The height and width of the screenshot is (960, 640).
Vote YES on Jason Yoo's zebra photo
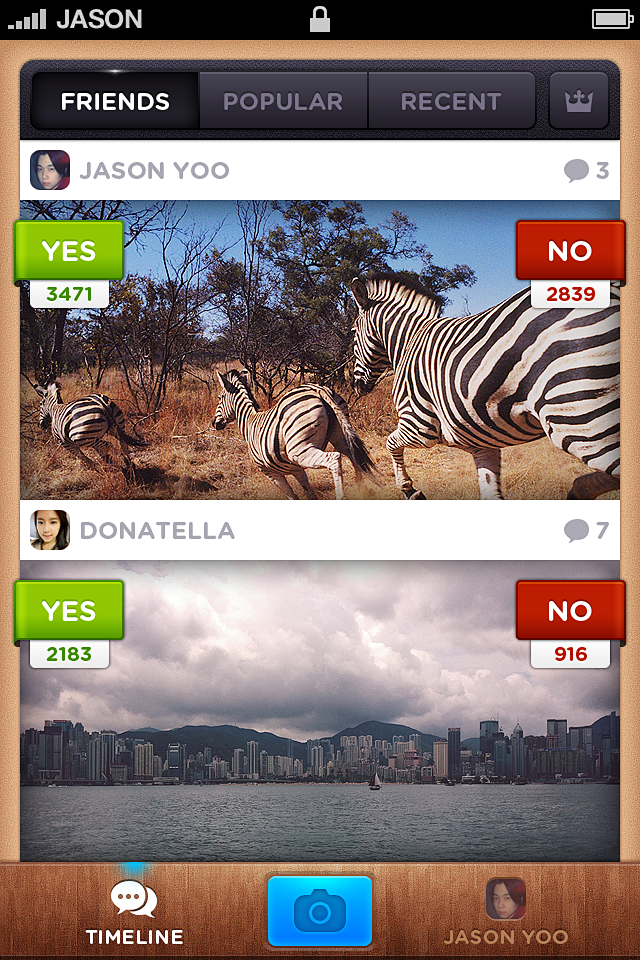coord(69,250)
